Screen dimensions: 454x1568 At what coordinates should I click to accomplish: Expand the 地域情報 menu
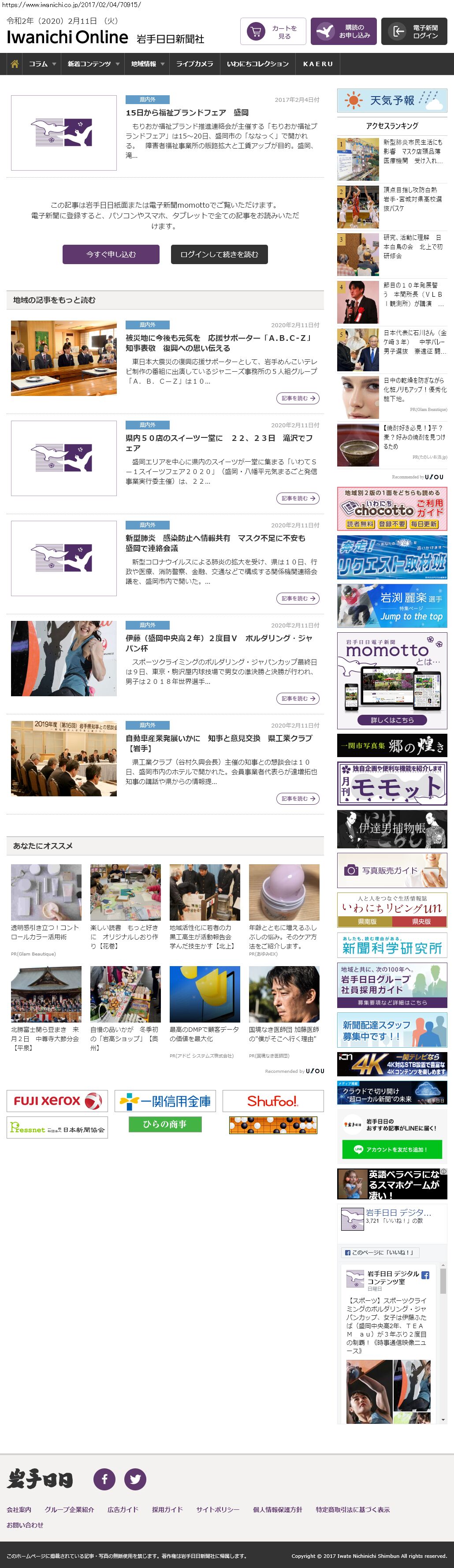[148, 64]
